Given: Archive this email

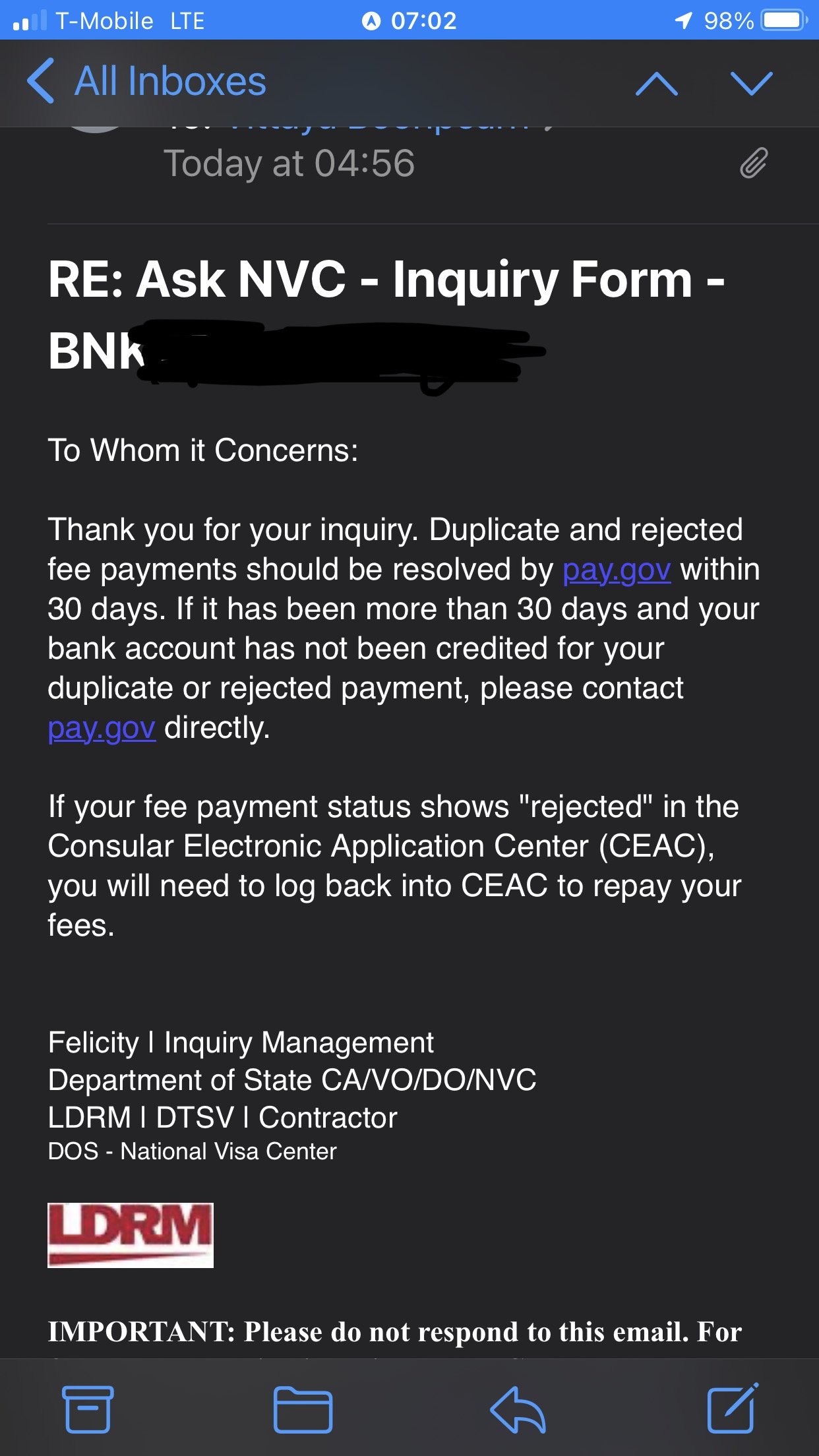Looking at the screenshot, I should click(88, 1409).
